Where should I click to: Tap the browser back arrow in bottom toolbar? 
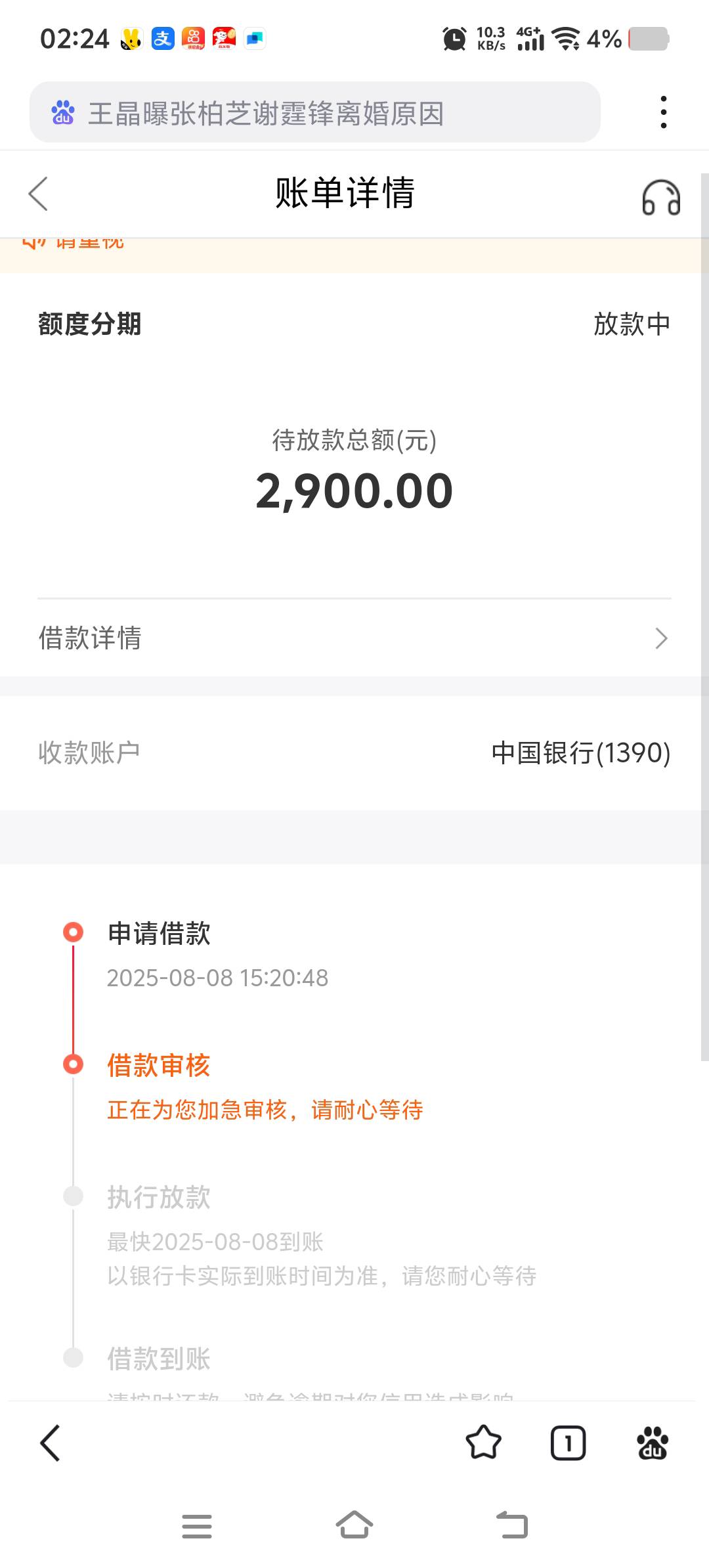pyautogui.click(x=50, y=1443)
